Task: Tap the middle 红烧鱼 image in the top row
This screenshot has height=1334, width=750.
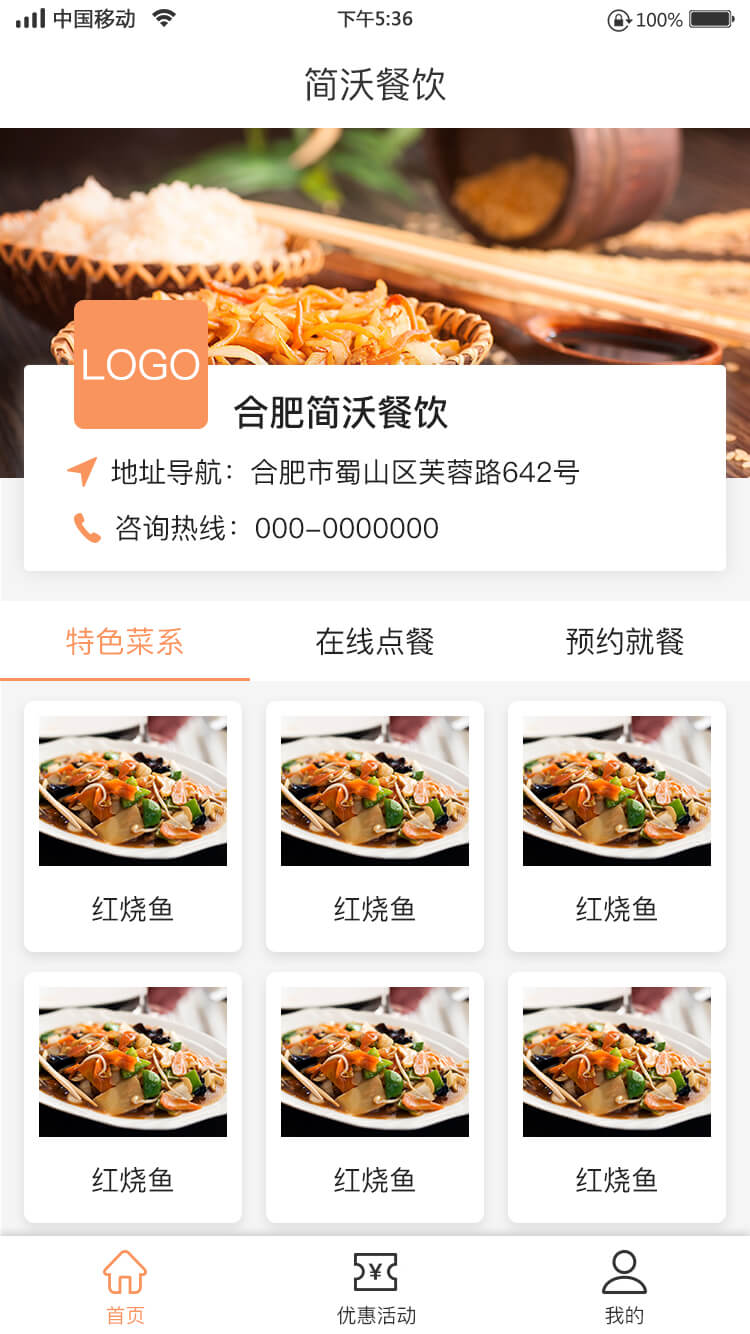Action: (x=375, y=789)
